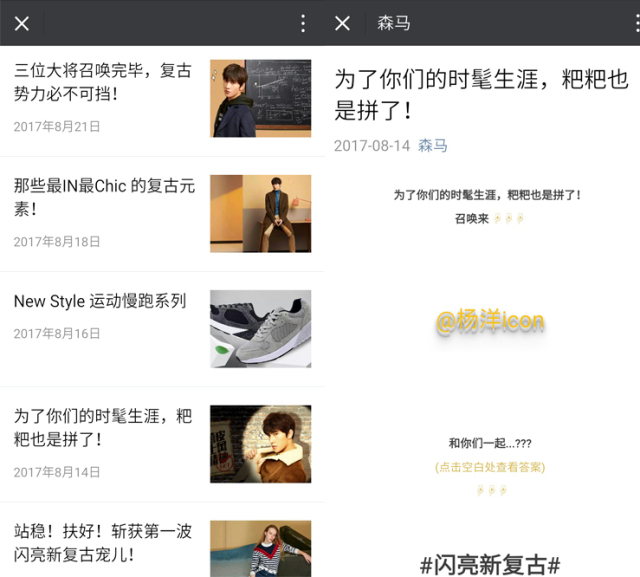The image size is (640, 577).
Task: Open article from 2017年8月14日 about 时髦生涯
Action: click(103, 427)
